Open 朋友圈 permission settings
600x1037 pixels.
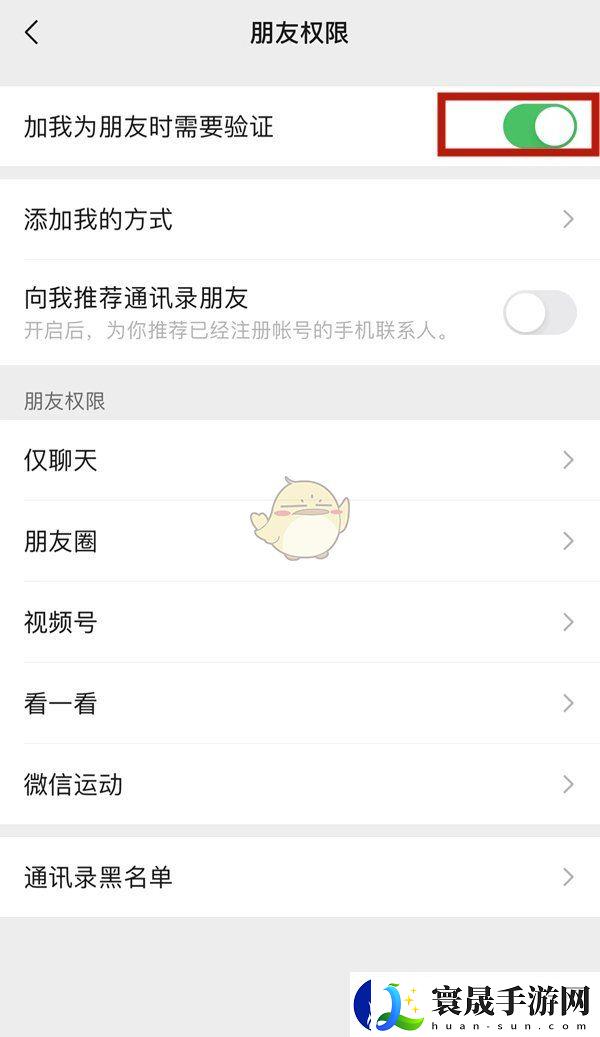click(300, 541)
